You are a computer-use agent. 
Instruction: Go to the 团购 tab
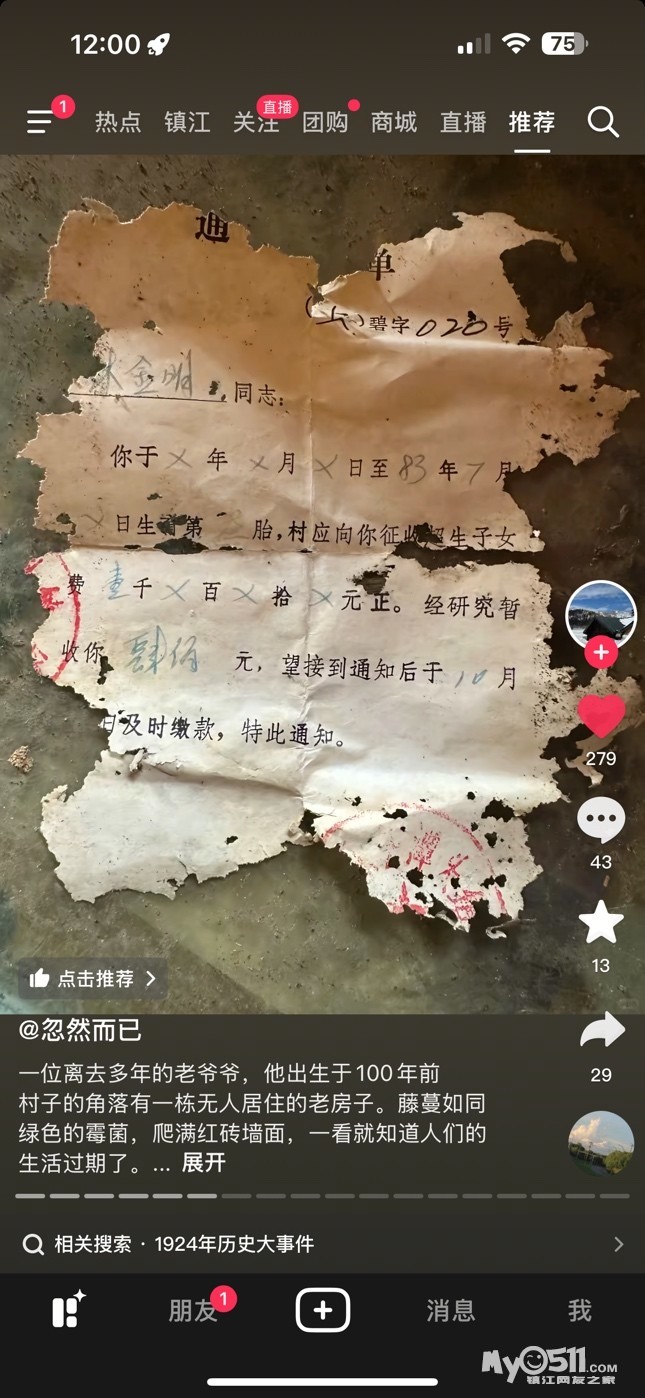click(325, 122)
